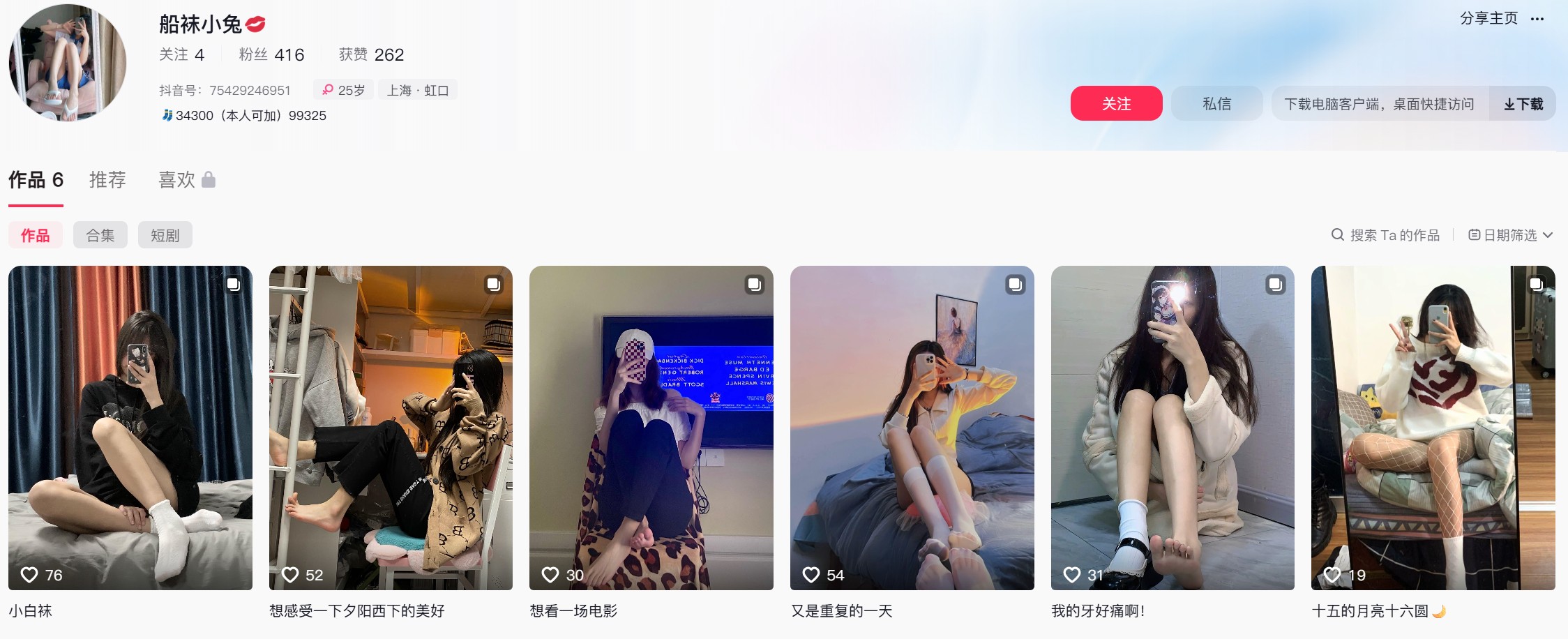
Task: View the followers list 粉丝 416
Action: click(271, 54)
